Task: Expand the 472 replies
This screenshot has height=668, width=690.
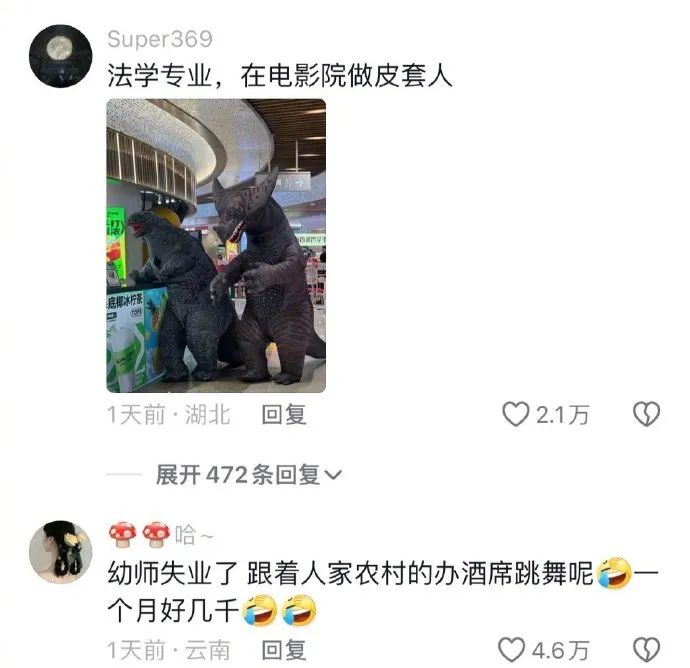Action: (248, 475)
